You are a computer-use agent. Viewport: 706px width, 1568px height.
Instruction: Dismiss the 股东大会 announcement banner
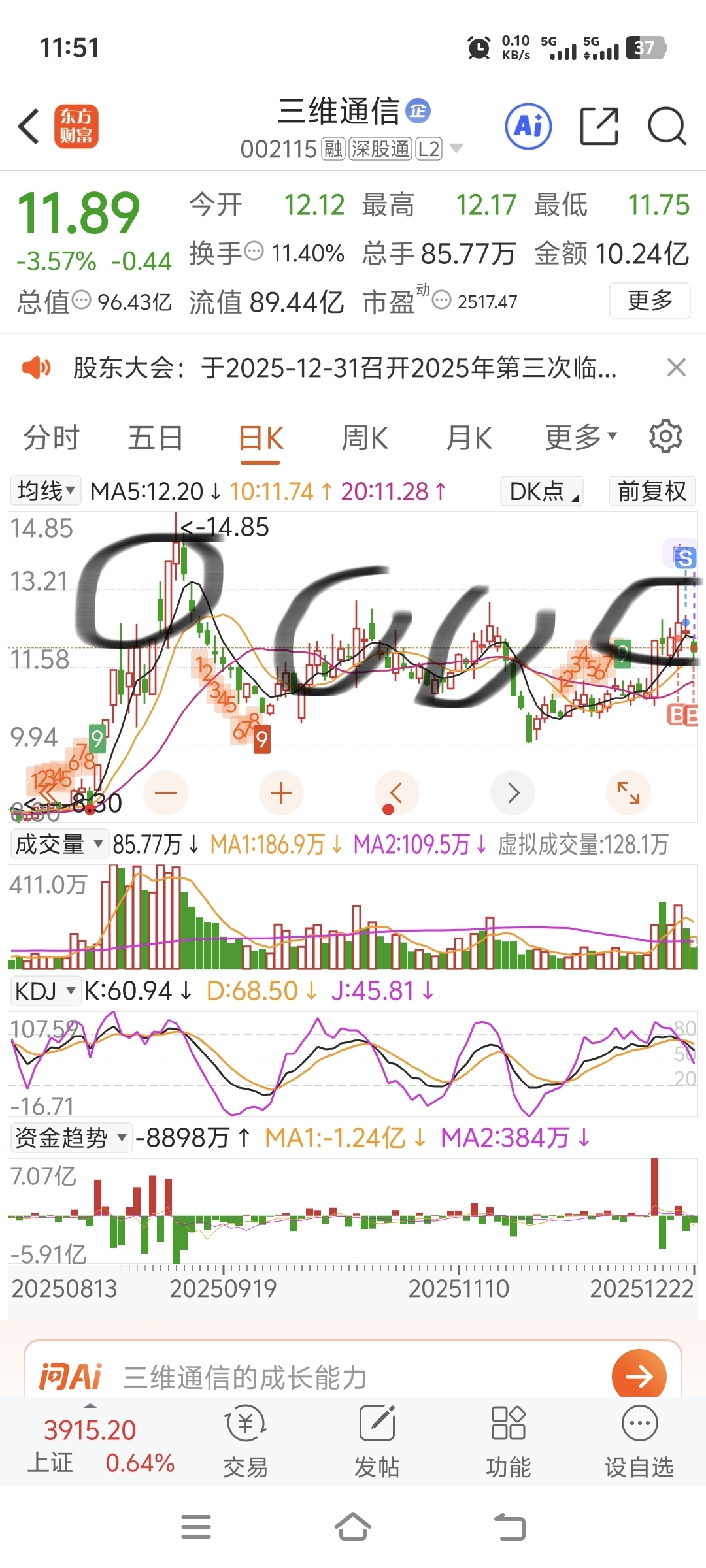click(677, 368)
